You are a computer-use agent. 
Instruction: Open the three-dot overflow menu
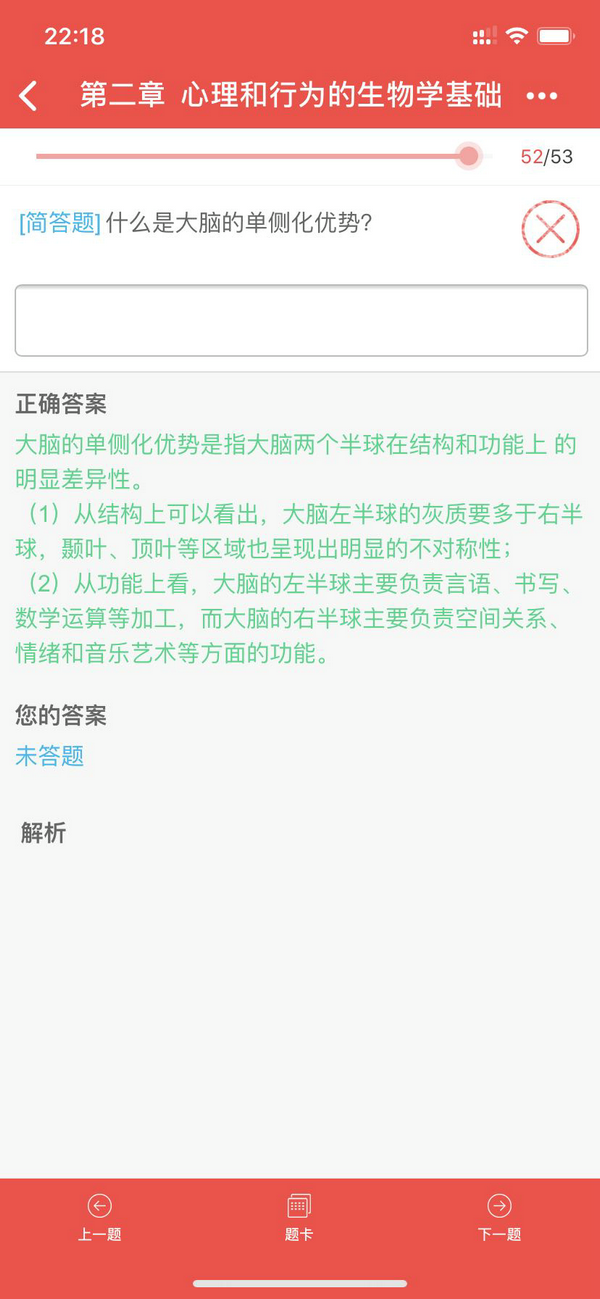pos(542,96)
